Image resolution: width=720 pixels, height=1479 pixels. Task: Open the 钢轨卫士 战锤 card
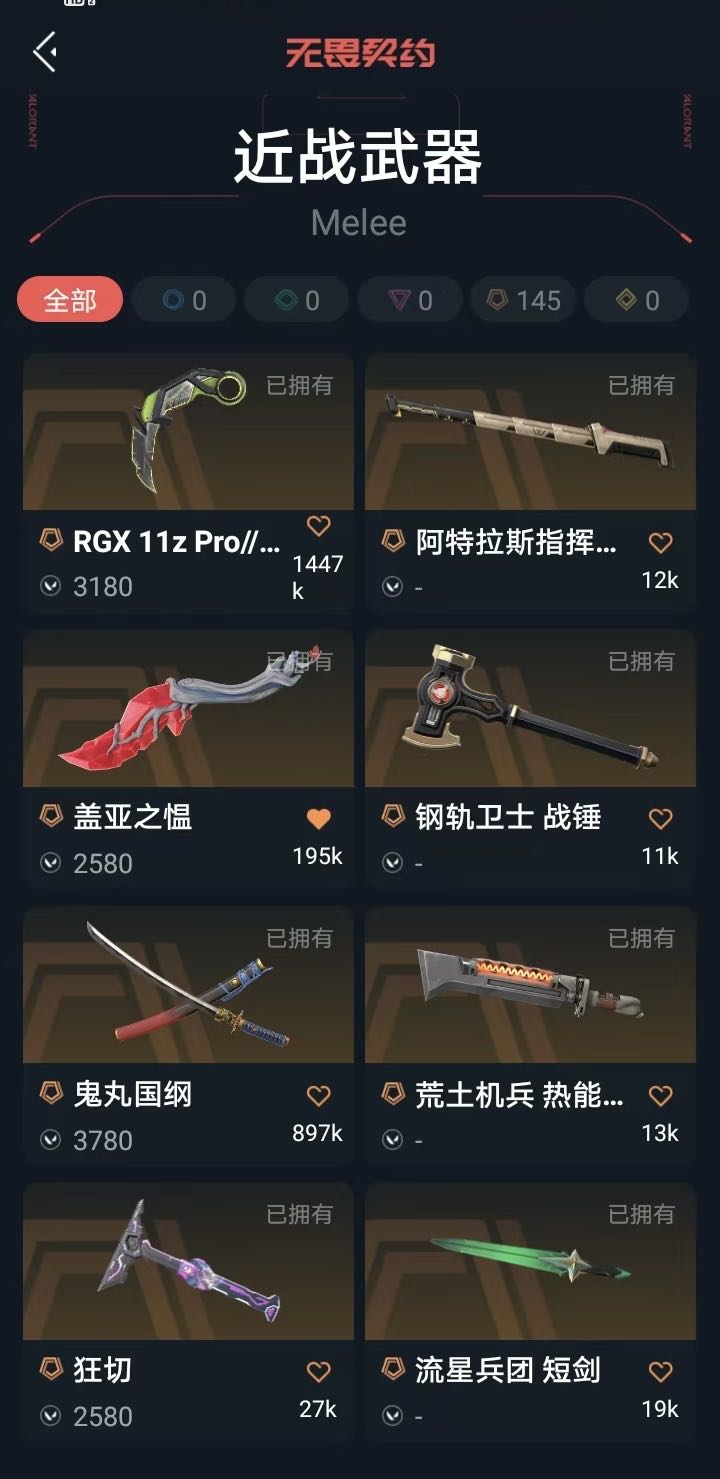(530, 758)
